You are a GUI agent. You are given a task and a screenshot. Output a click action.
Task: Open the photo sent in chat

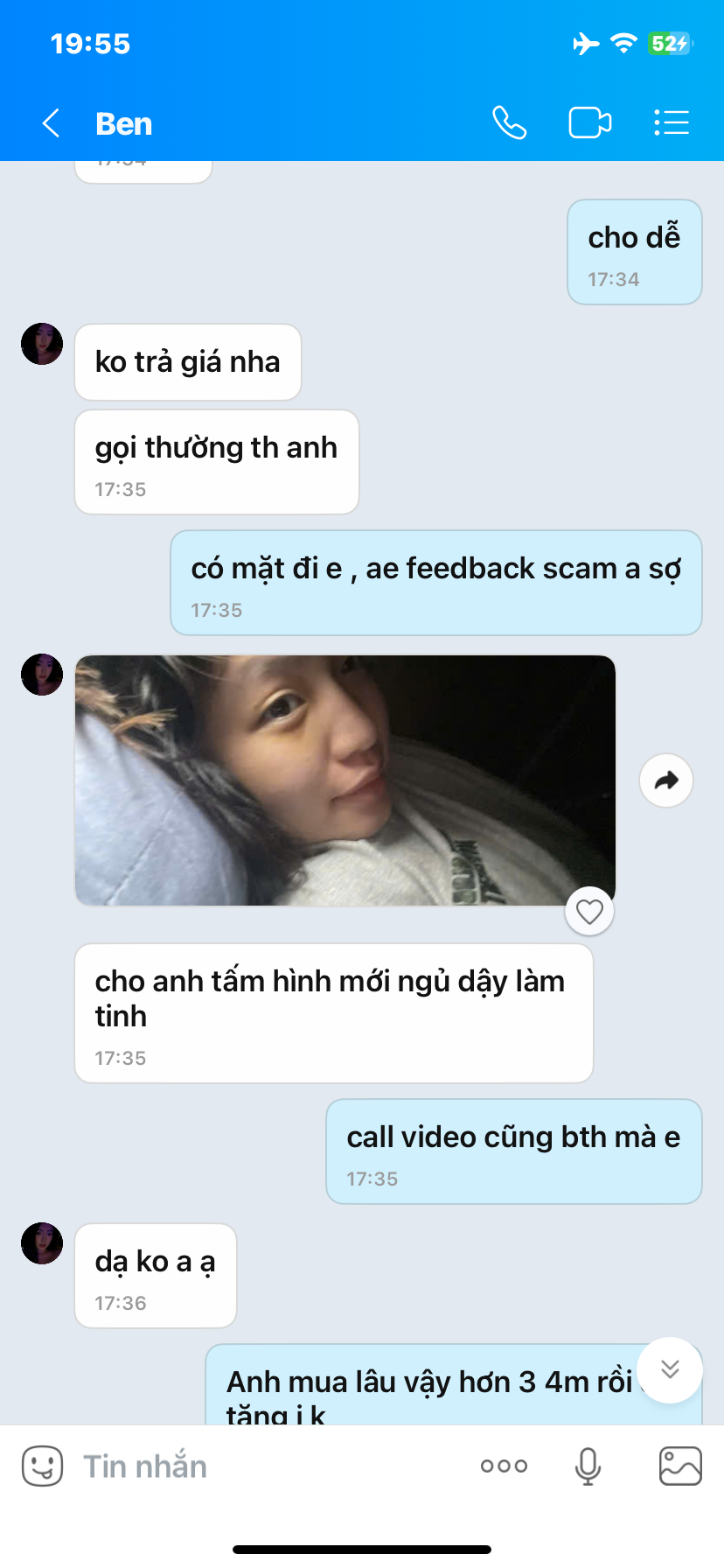pos(345,780)
